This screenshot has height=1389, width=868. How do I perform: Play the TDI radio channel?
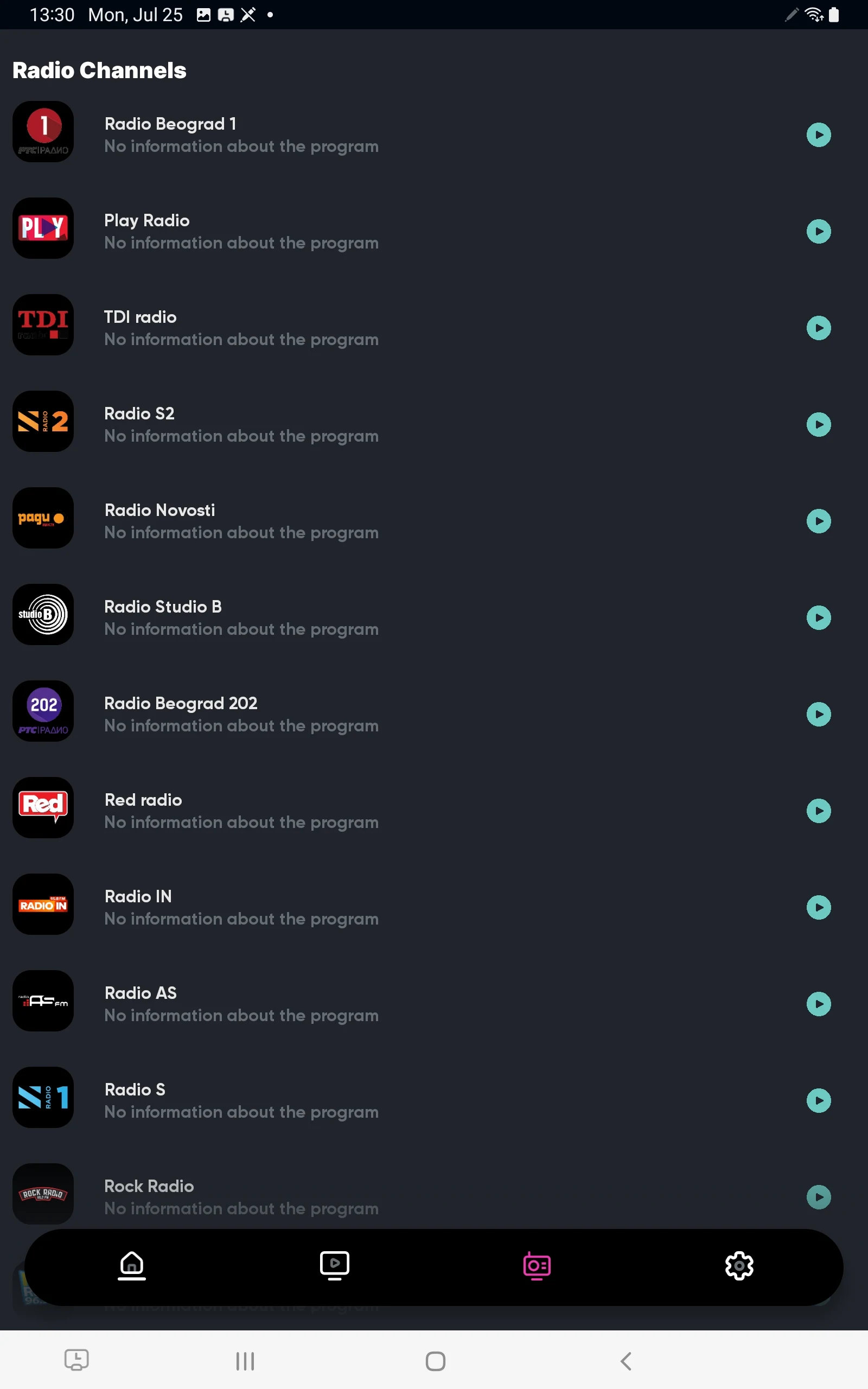click(818, 328)
